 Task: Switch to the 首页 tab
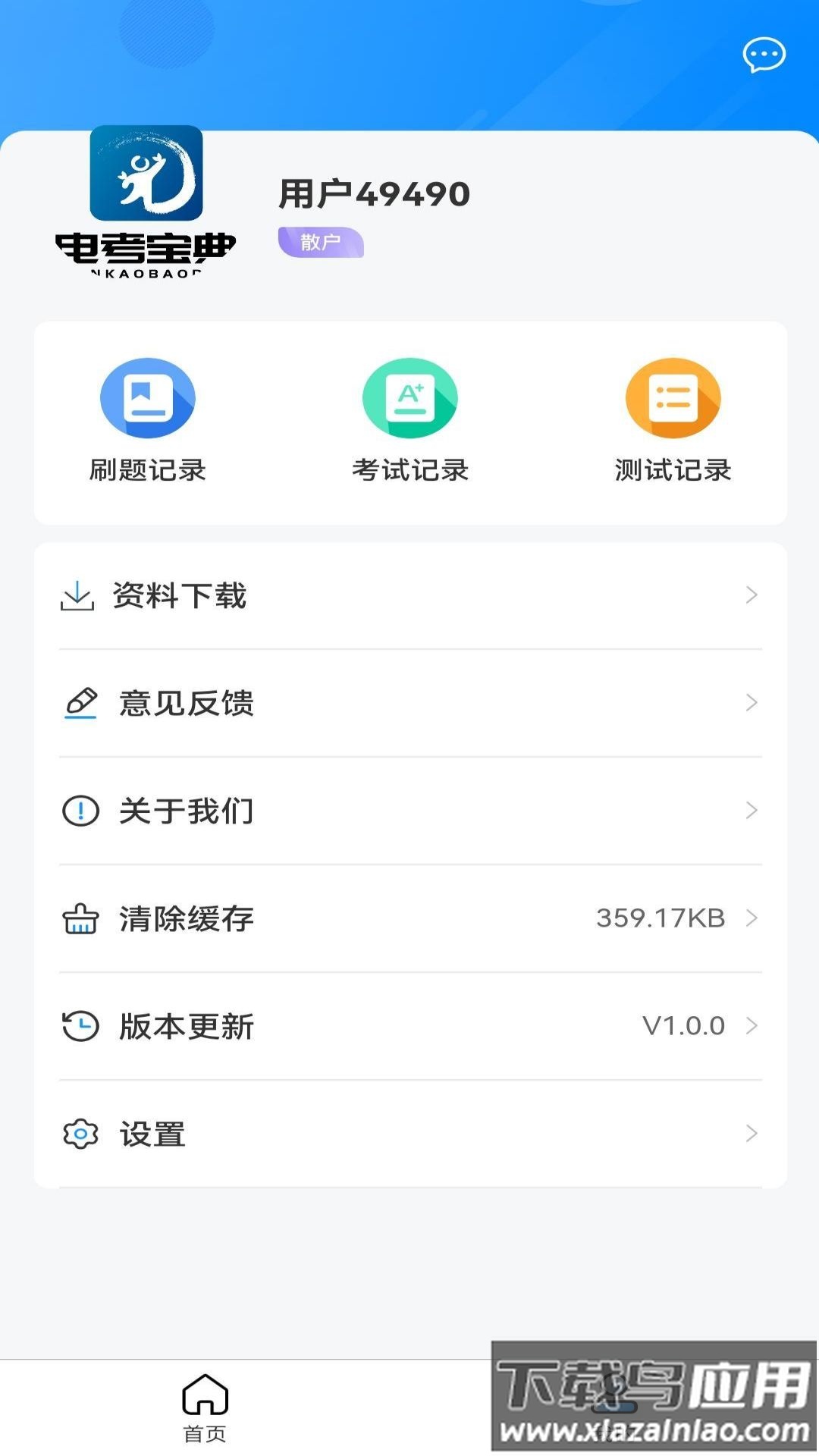pos(206,1407)
